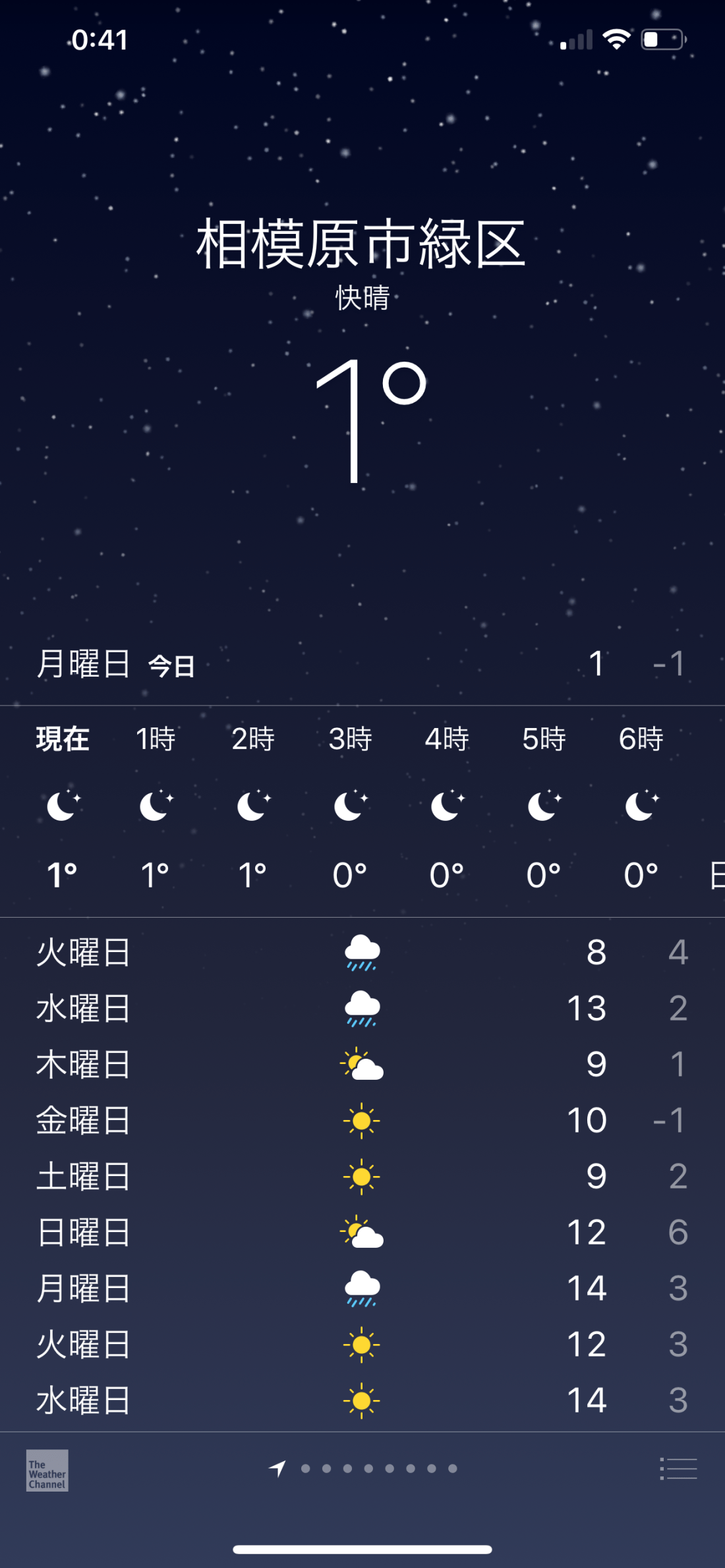Tap the sunny icon beside 金曜日
725x1568 pixels.
[x=362, y=1119]
